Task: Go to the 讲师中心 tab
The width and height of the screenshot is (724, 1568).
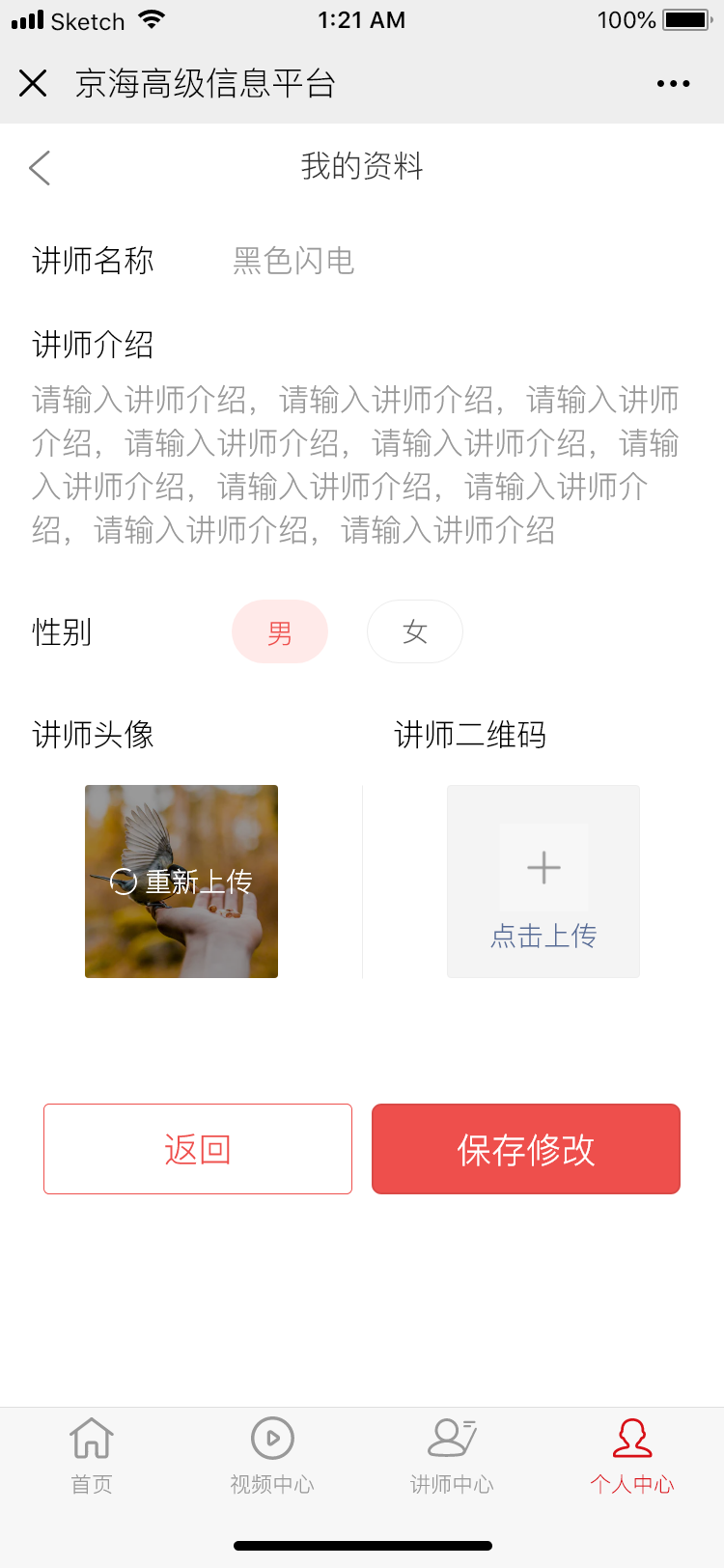Action: tap(452, 1456)
